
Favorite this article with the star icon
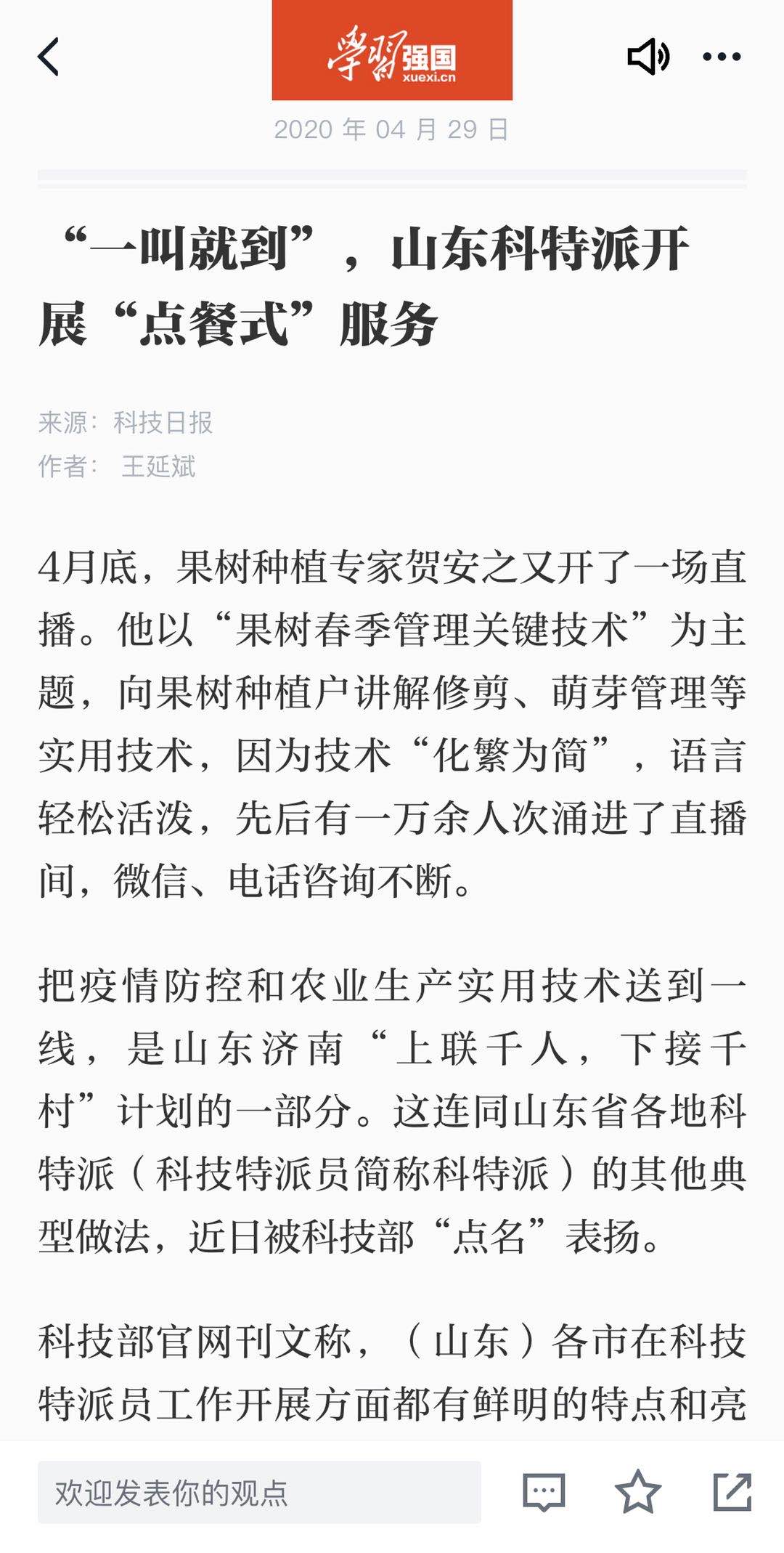637,1491
